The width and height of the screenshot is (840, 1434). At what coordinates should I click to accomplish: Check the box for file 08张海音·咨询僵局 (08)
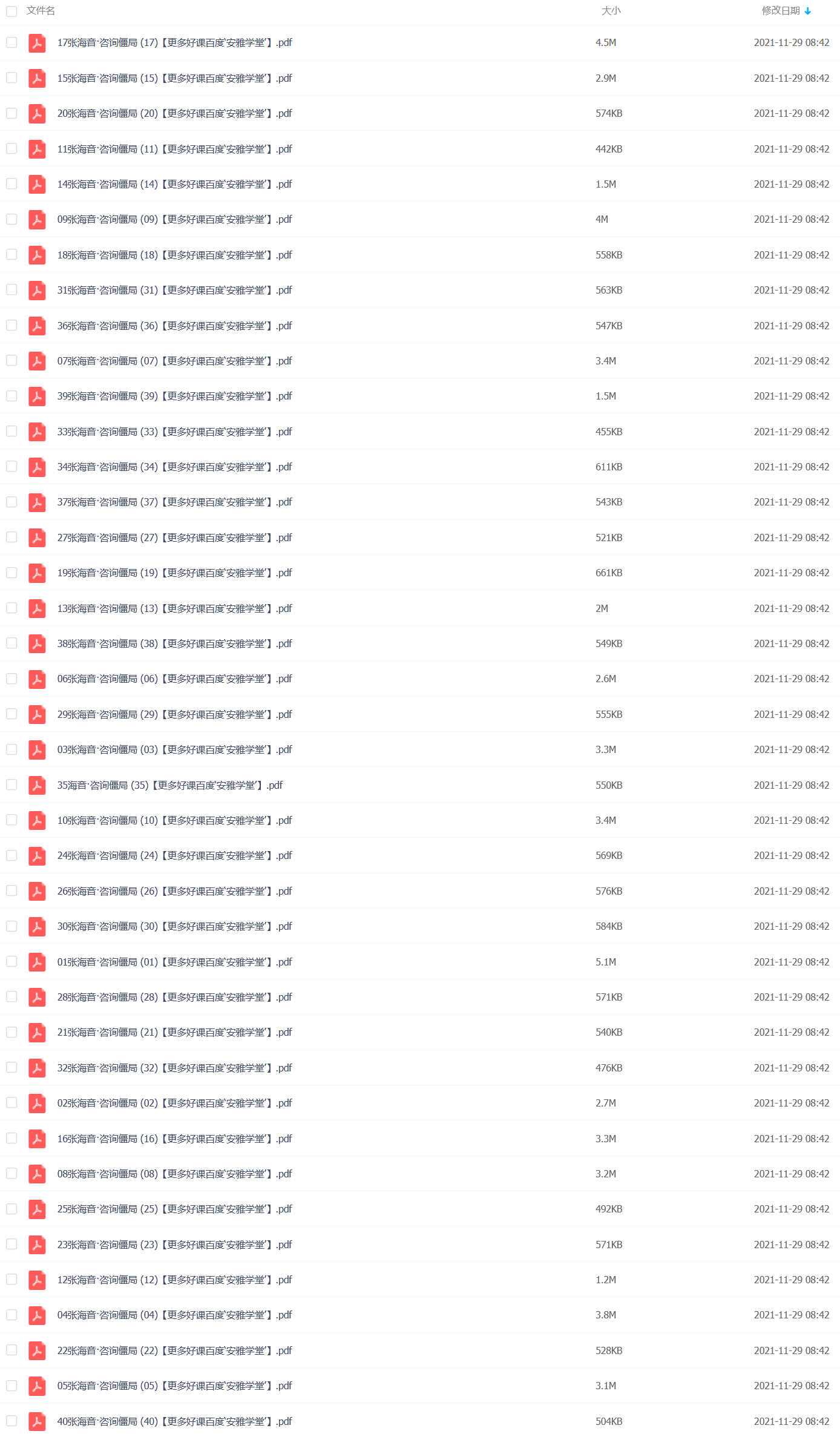point(11,1173)
